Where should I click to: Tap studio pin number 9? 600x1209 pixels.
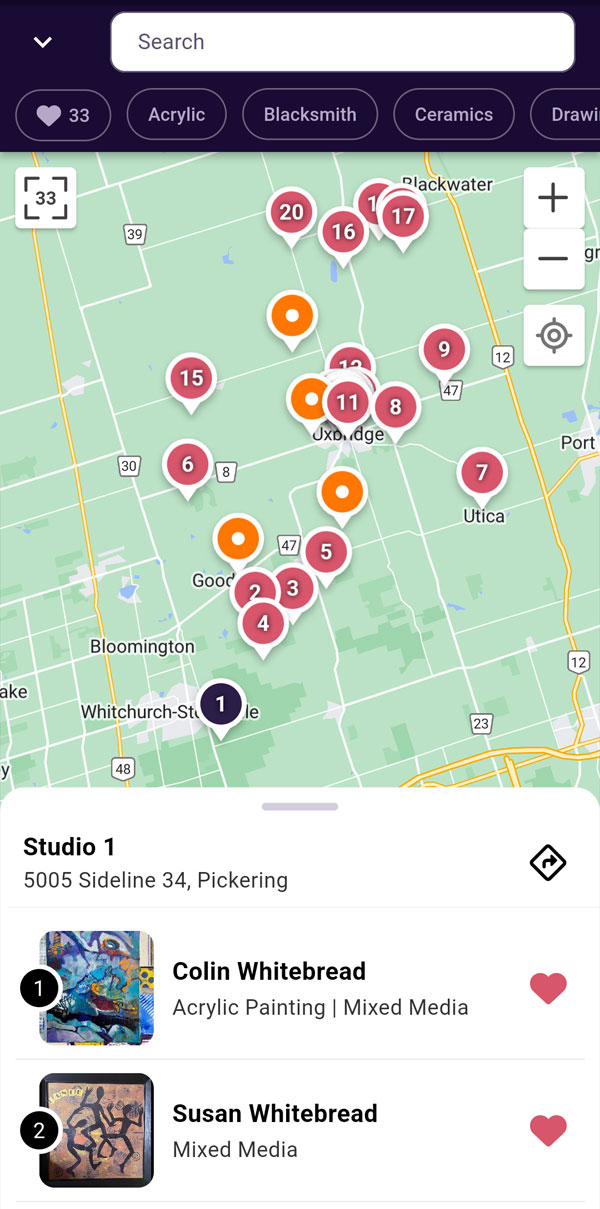coord(444,350)
